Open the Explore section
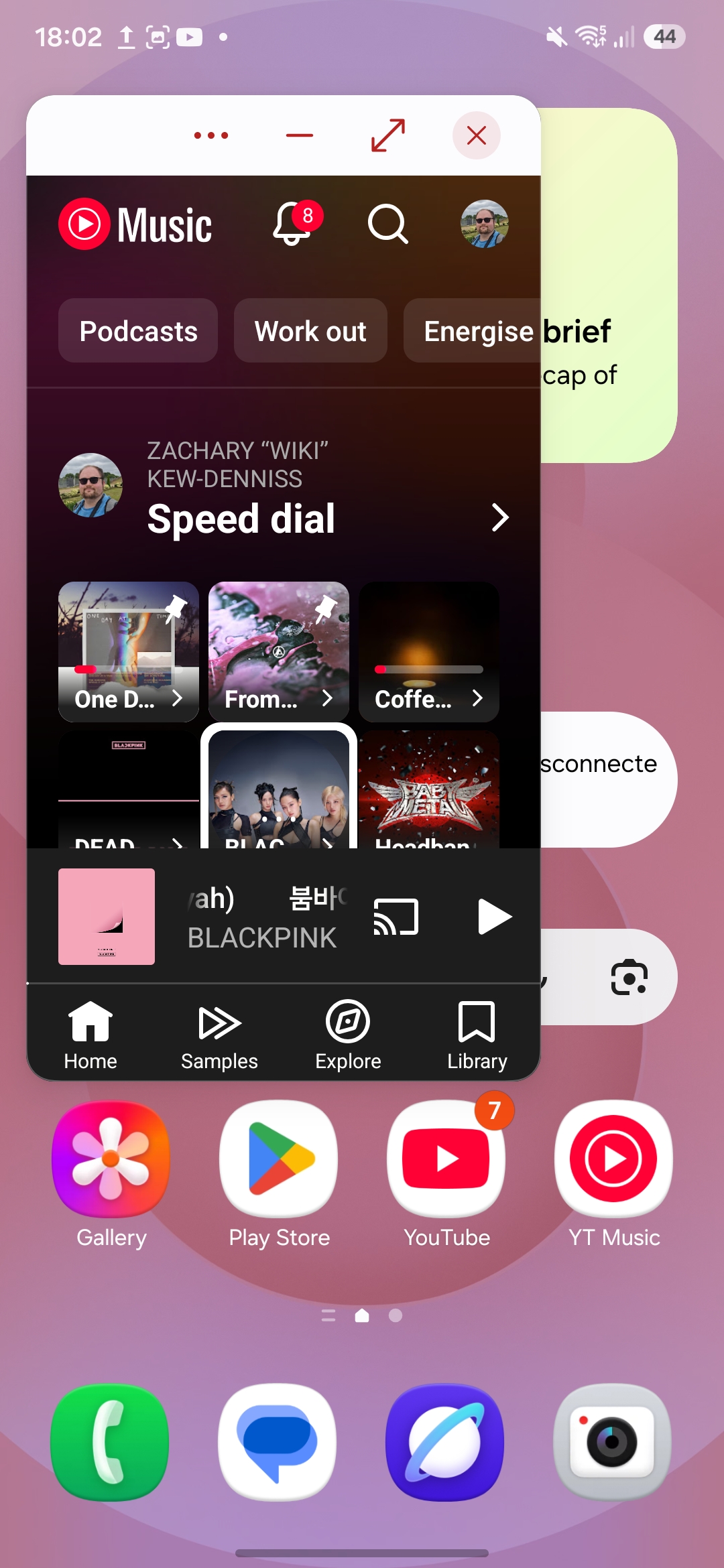 [x=347, y=1034]
